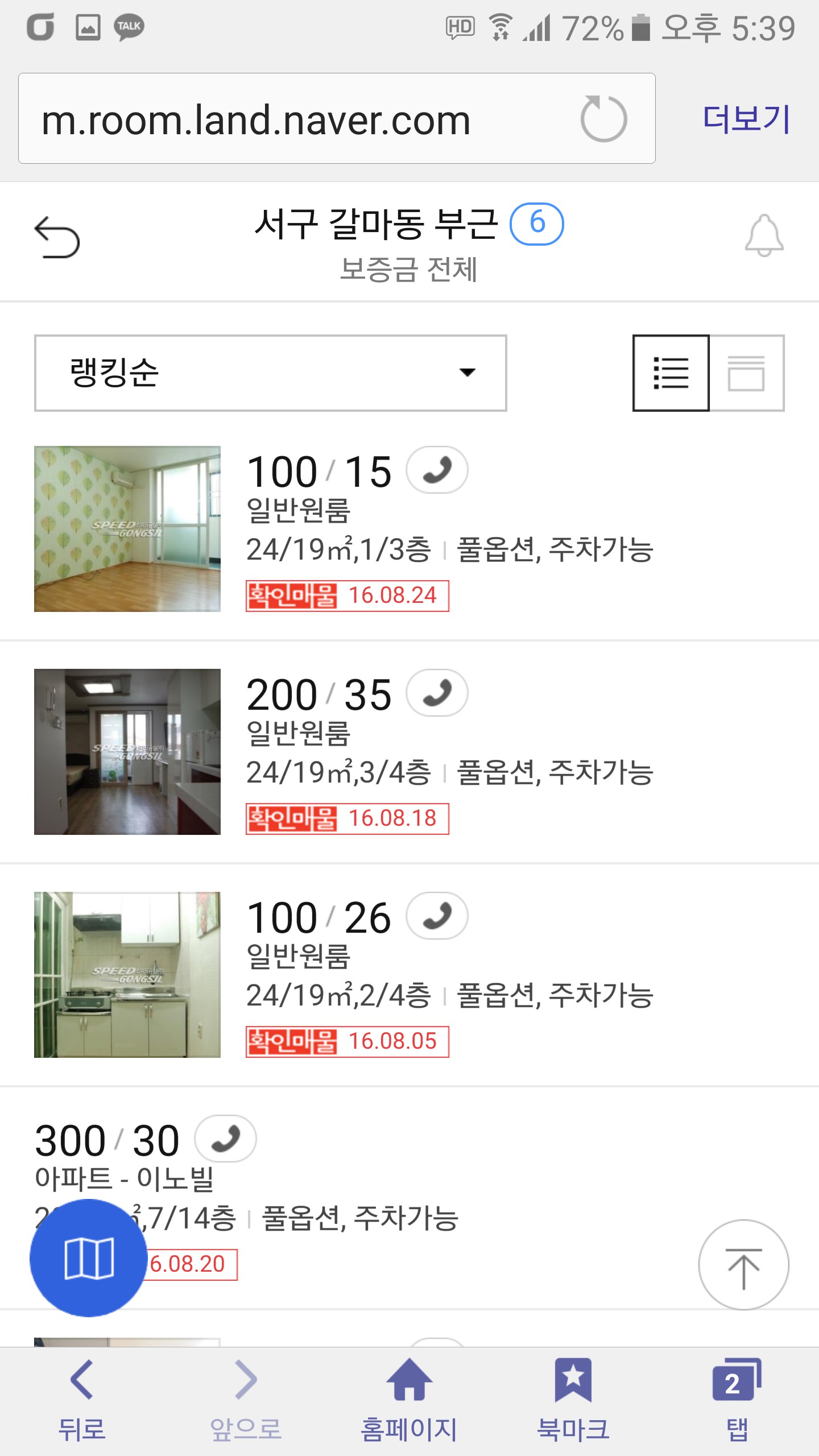This screenshot has width=819, height=1456.
Task: Expand the 랭킹순 sort dropdown
Action: click(270, 373)
